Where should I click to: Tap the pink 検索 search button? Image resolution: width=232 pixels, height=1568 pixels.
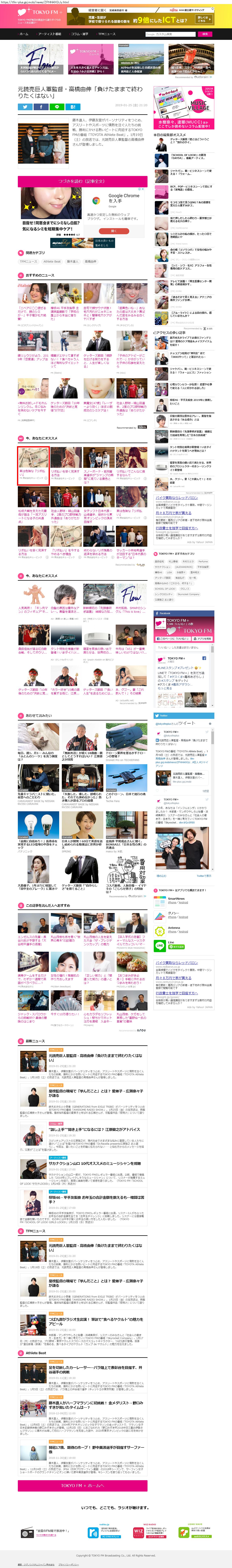205,34
